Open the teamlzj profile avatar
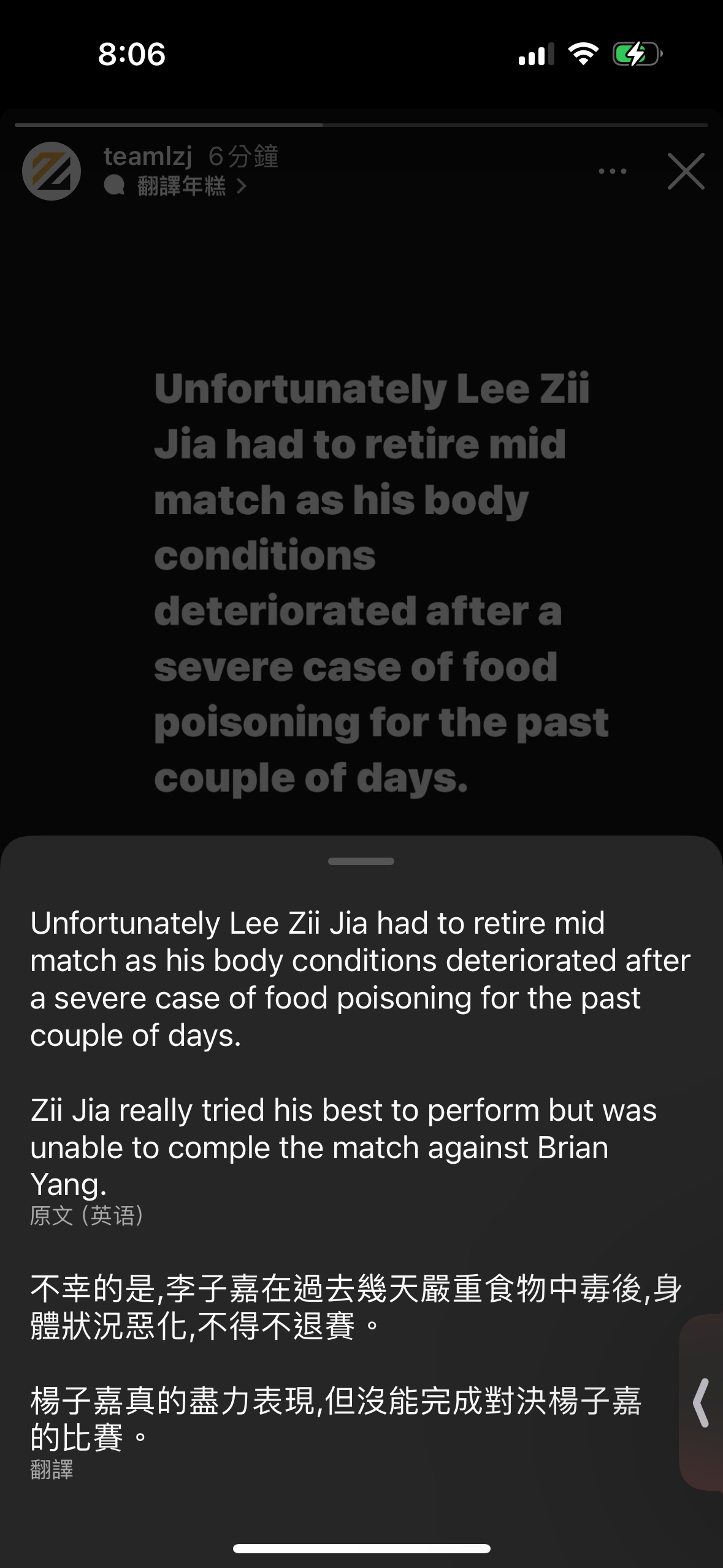Screen dimensions: 723x1568 click(x=52, y=171)
